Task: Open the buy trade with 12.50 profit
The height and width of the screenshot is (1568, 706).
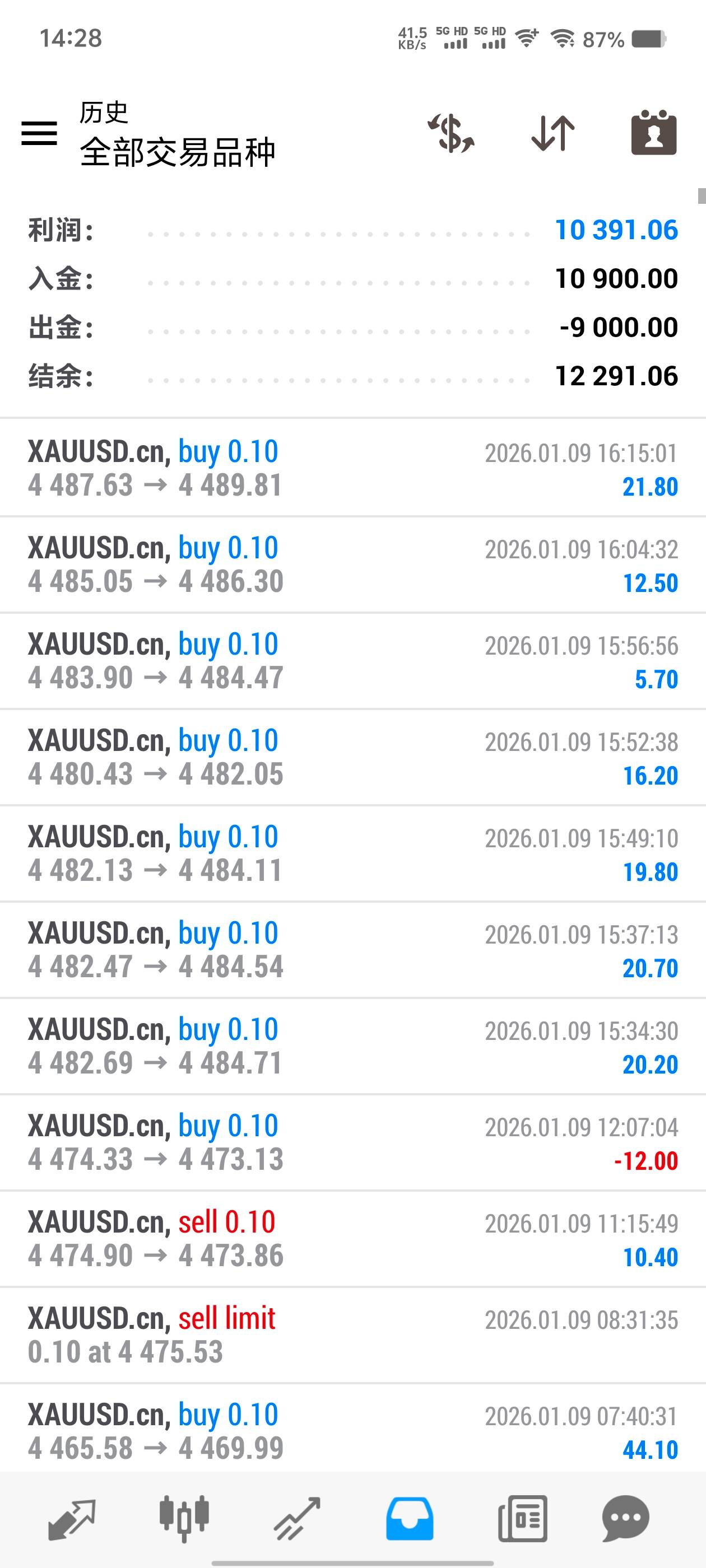Action: coord(352,564)
